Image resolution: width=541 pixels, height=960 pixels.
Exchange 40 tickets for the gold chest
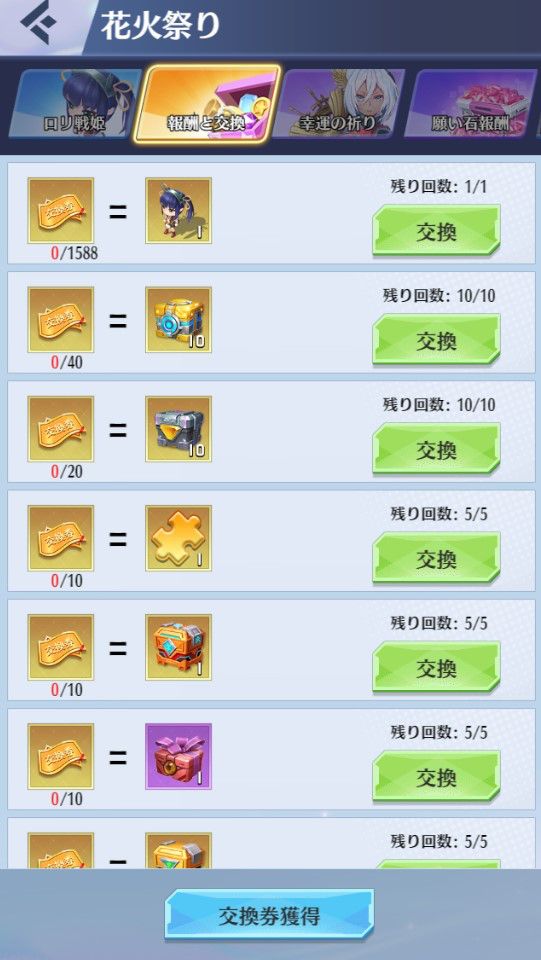[436, 339]
